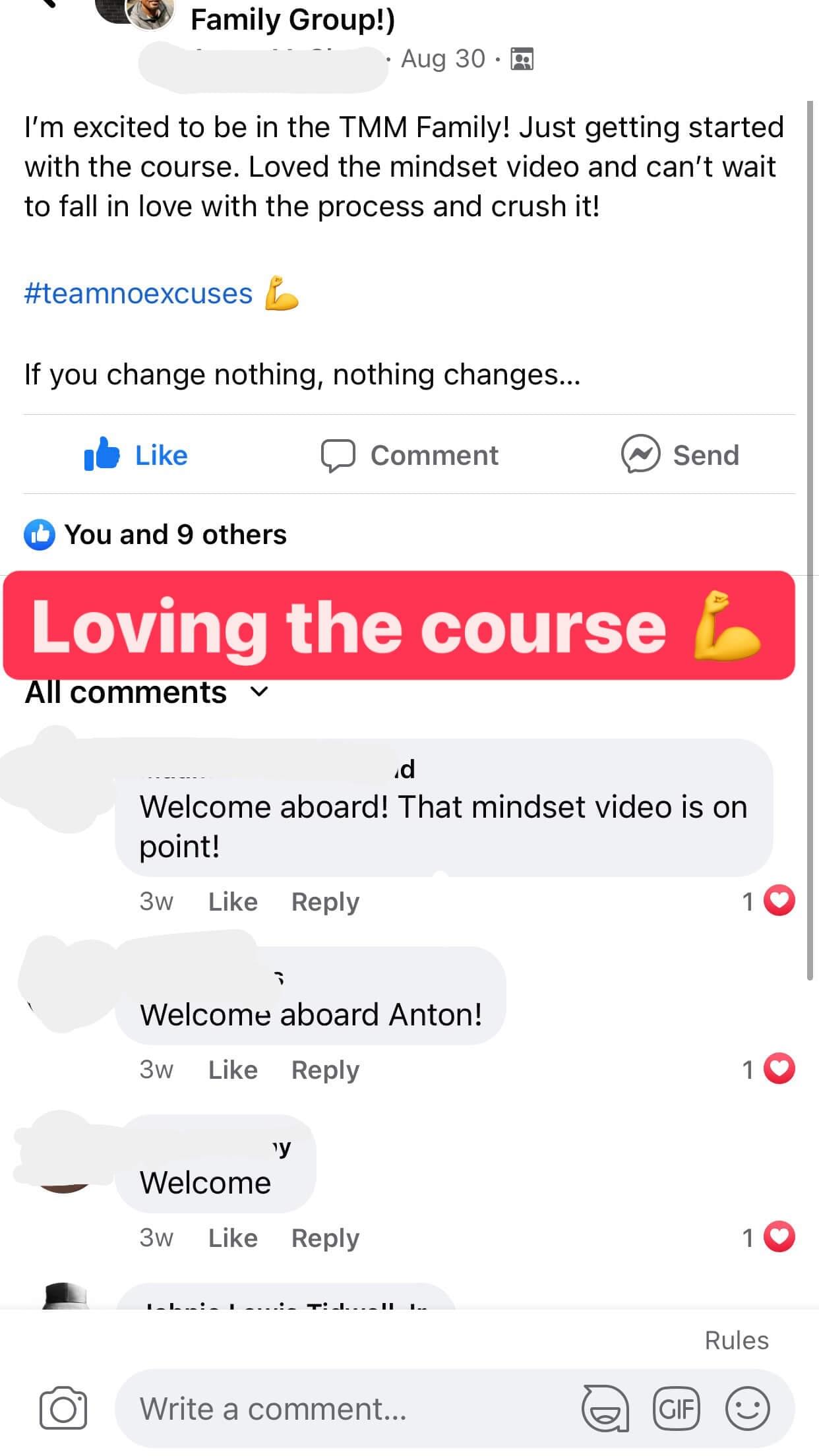
Task: Like the "Welcome aboard Anton!" comment
Action: click(x=232, y=1070)
